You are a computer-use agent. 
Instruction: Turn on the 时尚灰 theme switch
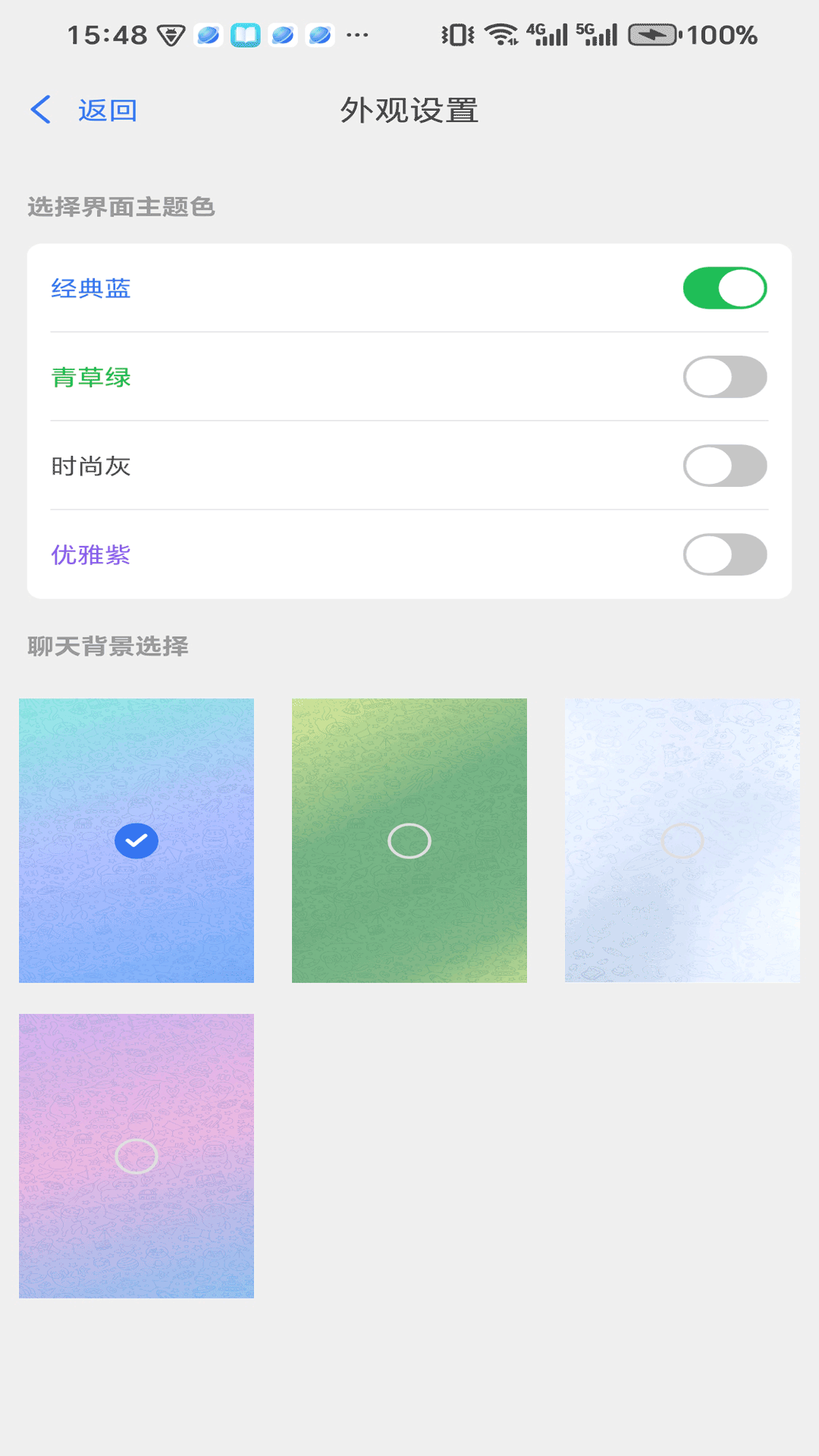point(724,466)
